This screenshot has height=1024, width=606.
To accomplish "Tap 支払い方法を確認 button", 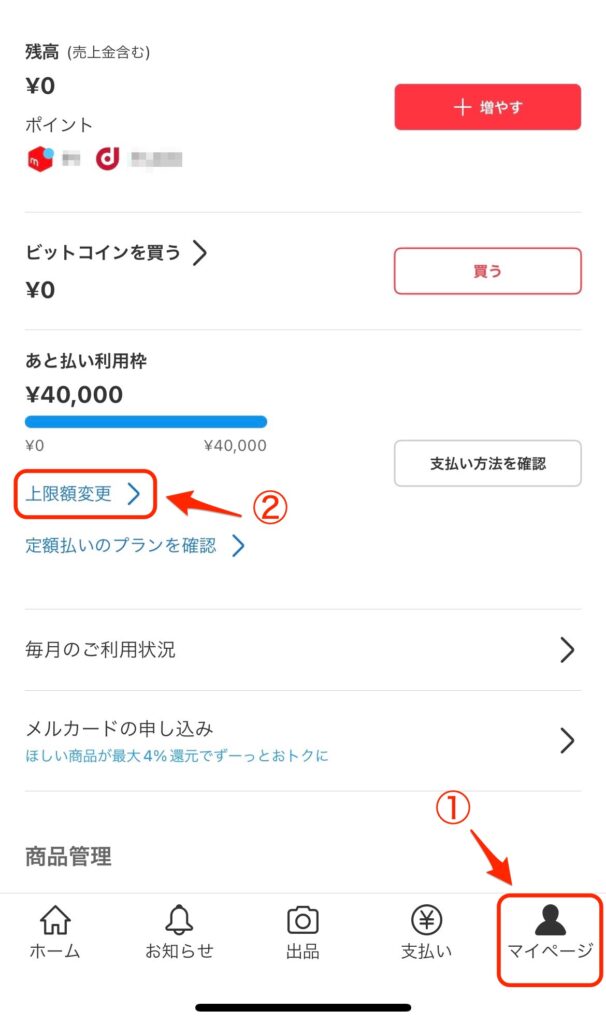I will 487,463.
